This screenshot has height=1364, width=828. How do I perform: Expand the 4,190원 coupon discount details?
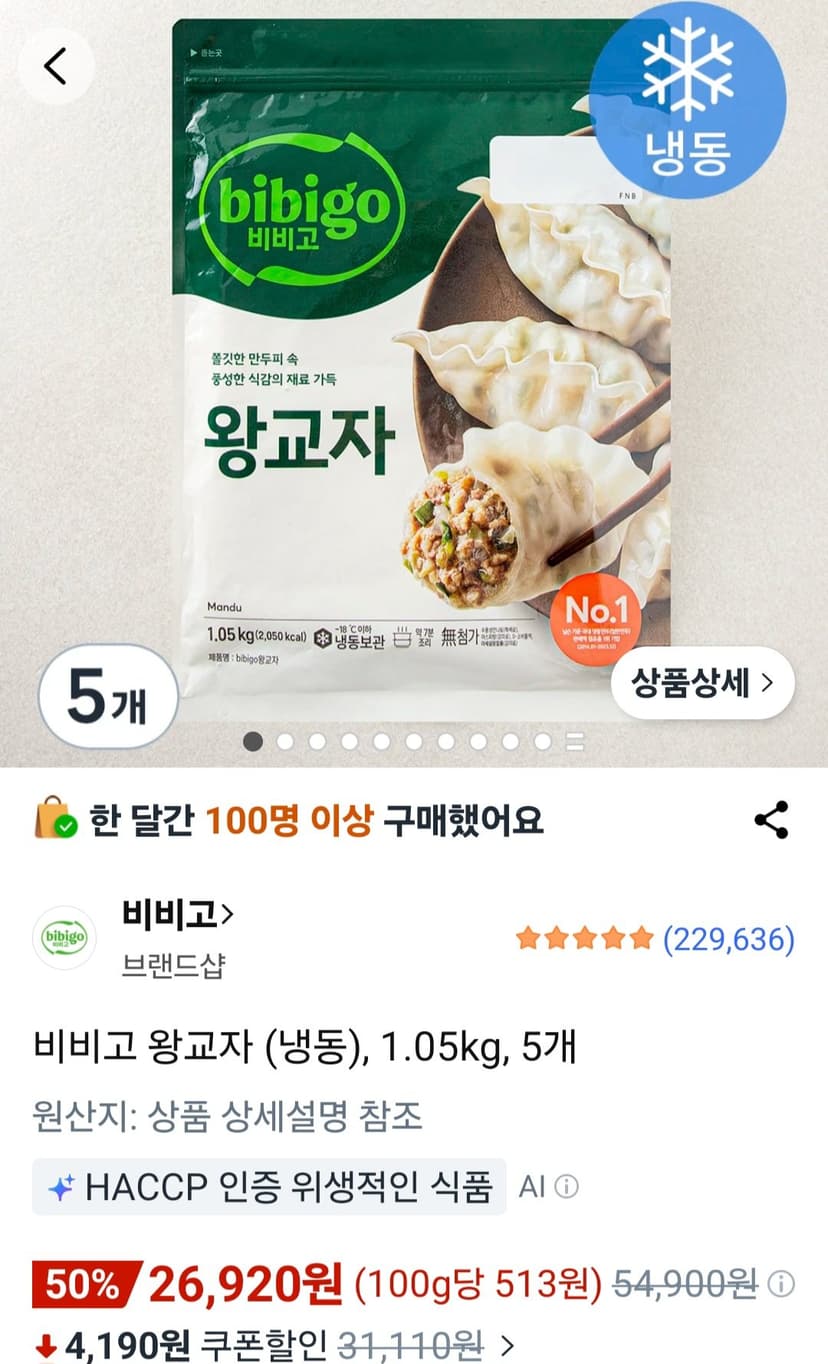coord(506,1344)
